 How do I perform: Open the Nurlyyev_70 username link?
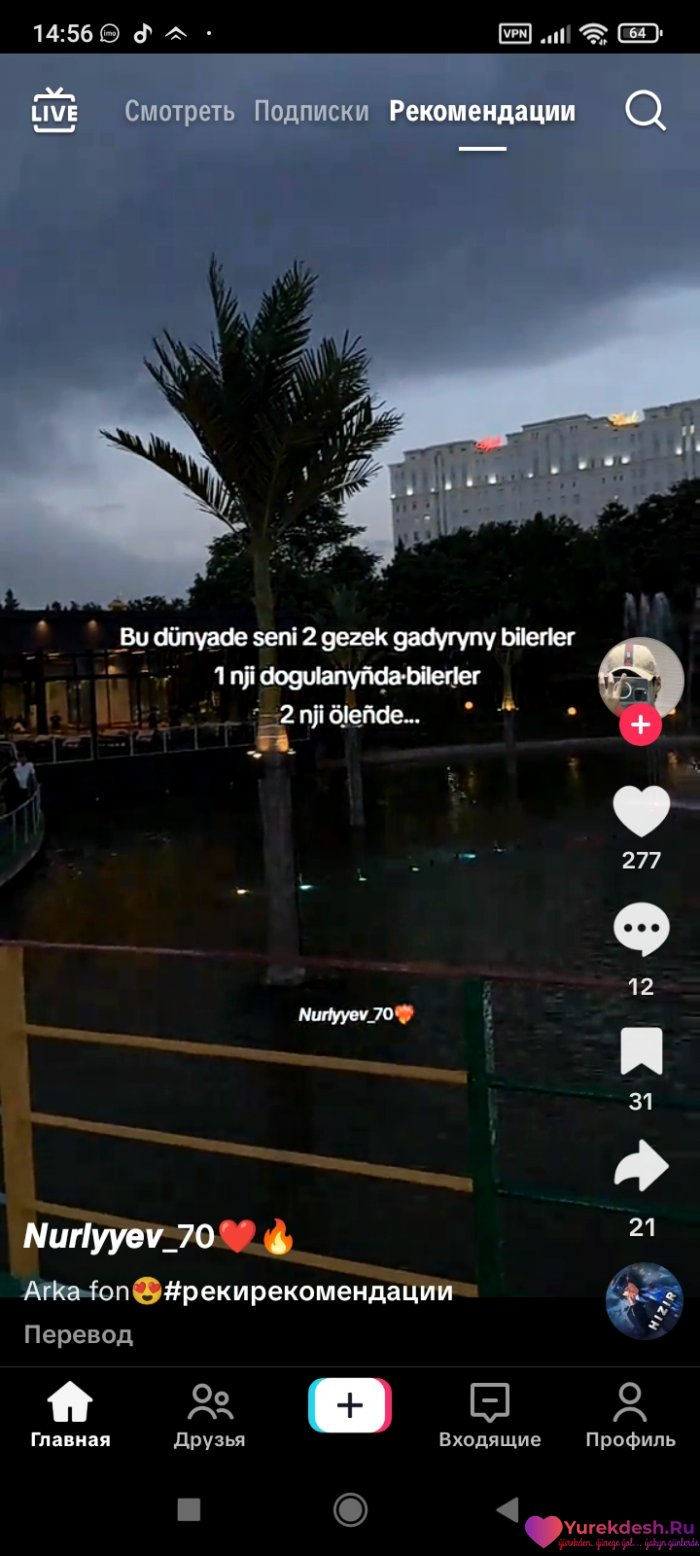click(x=119, y=1237)
